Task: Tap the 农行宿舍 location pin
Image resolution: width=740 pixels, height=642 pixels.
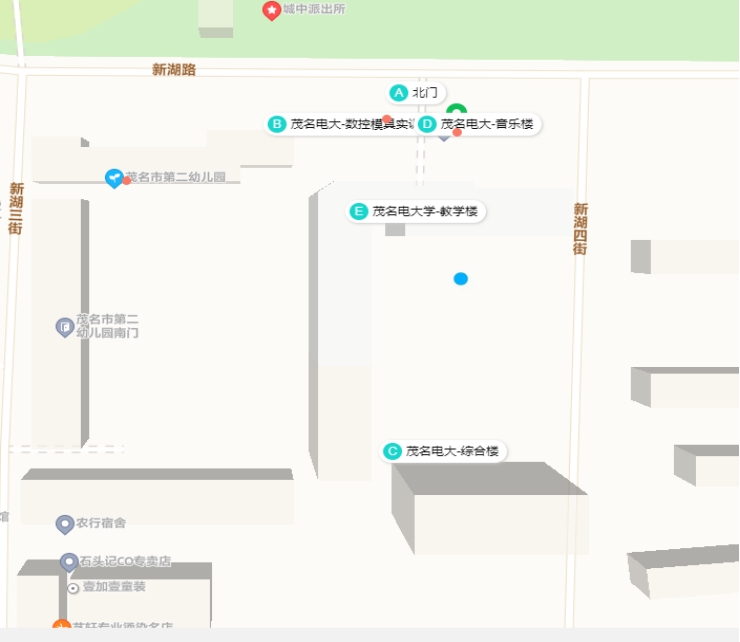Action: coord(65,523)
